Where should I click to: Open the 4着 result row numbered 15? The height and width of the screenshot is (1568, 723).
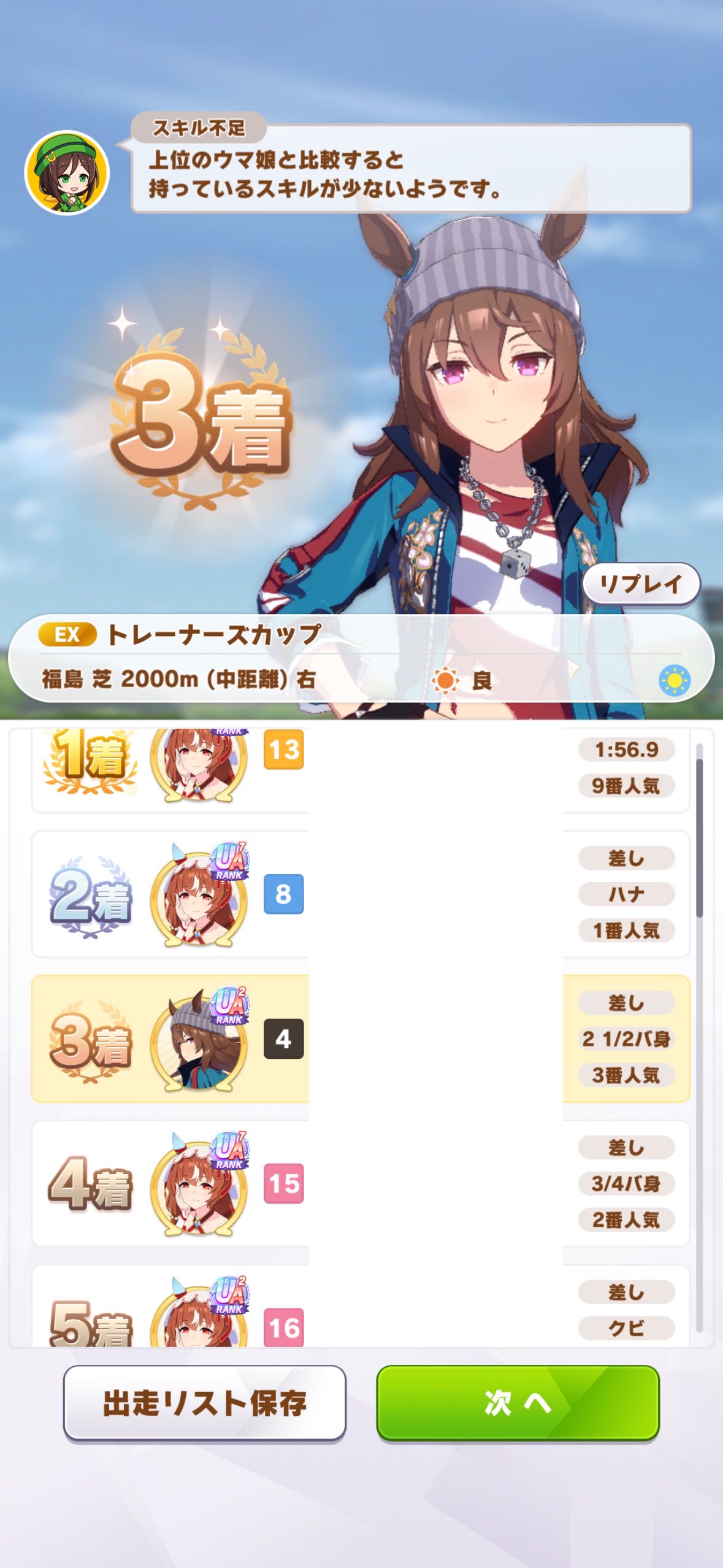(x=361, y=1183)
